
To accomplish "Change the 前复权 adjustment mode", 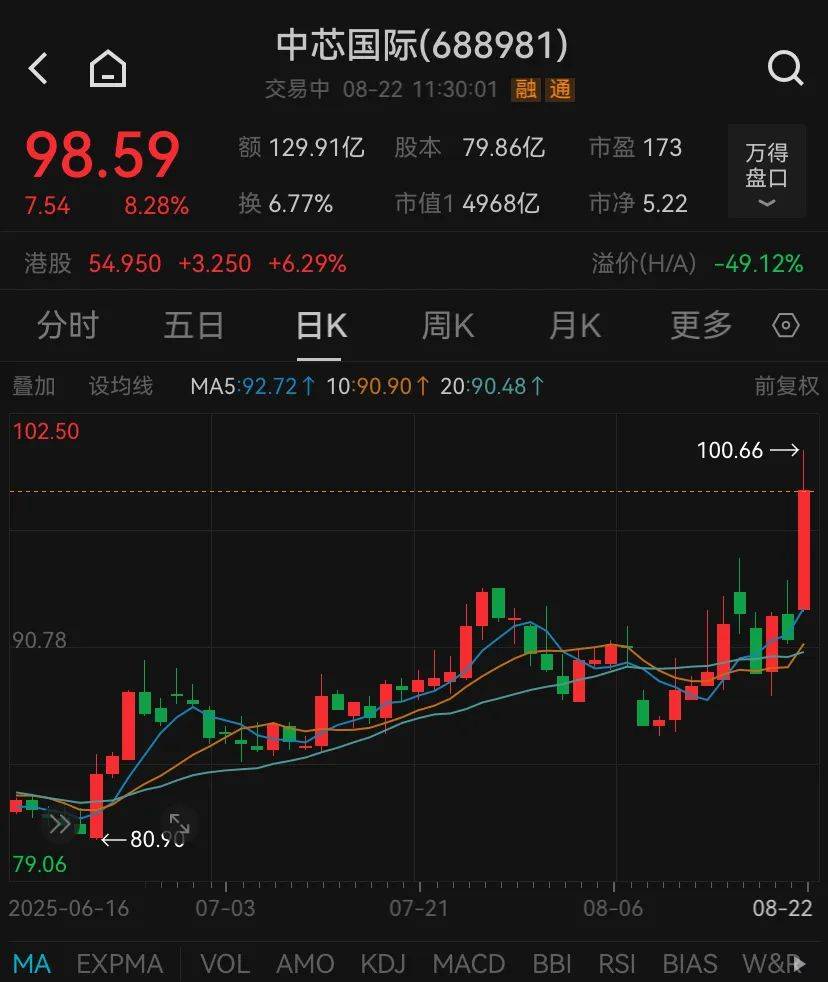I will (x=786, y=386).
